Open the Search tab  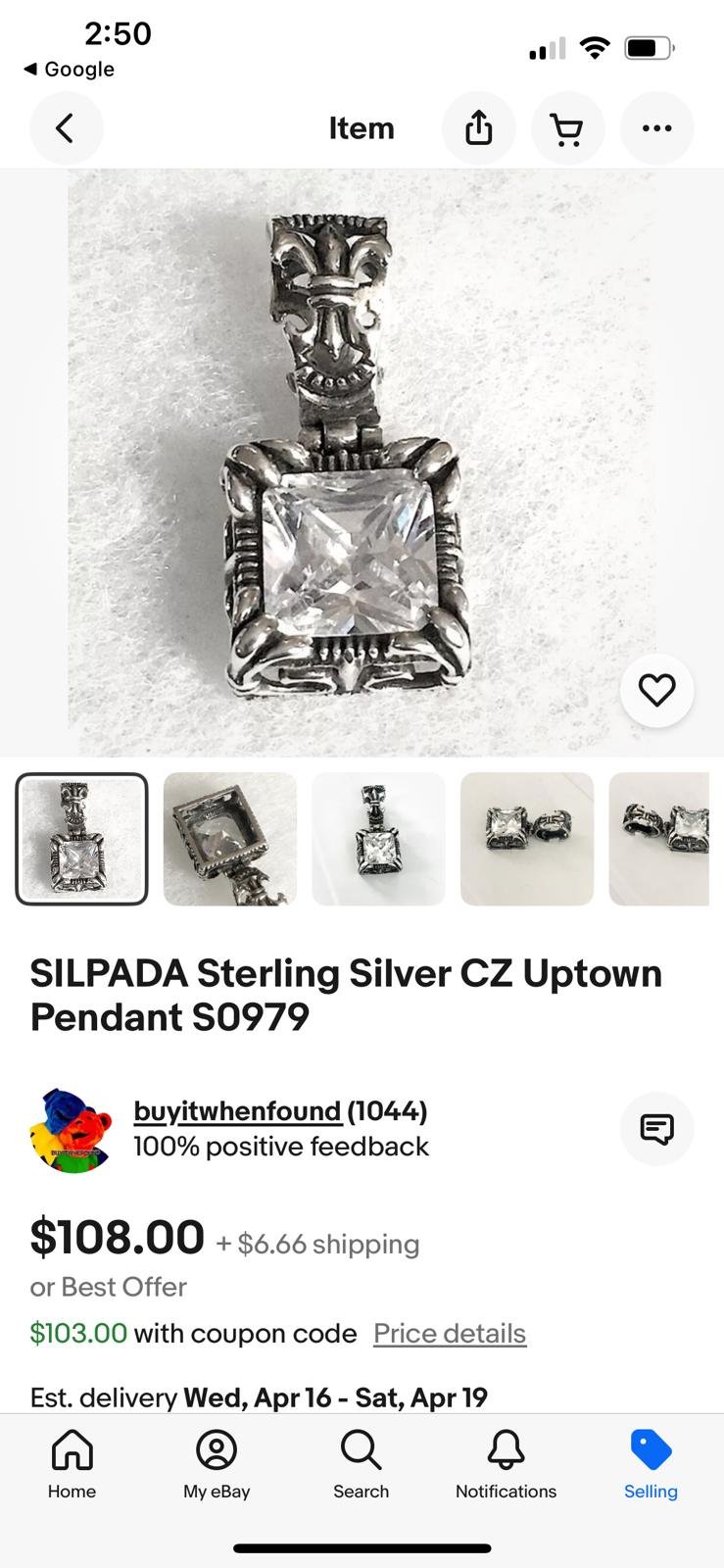[362, 1465]
